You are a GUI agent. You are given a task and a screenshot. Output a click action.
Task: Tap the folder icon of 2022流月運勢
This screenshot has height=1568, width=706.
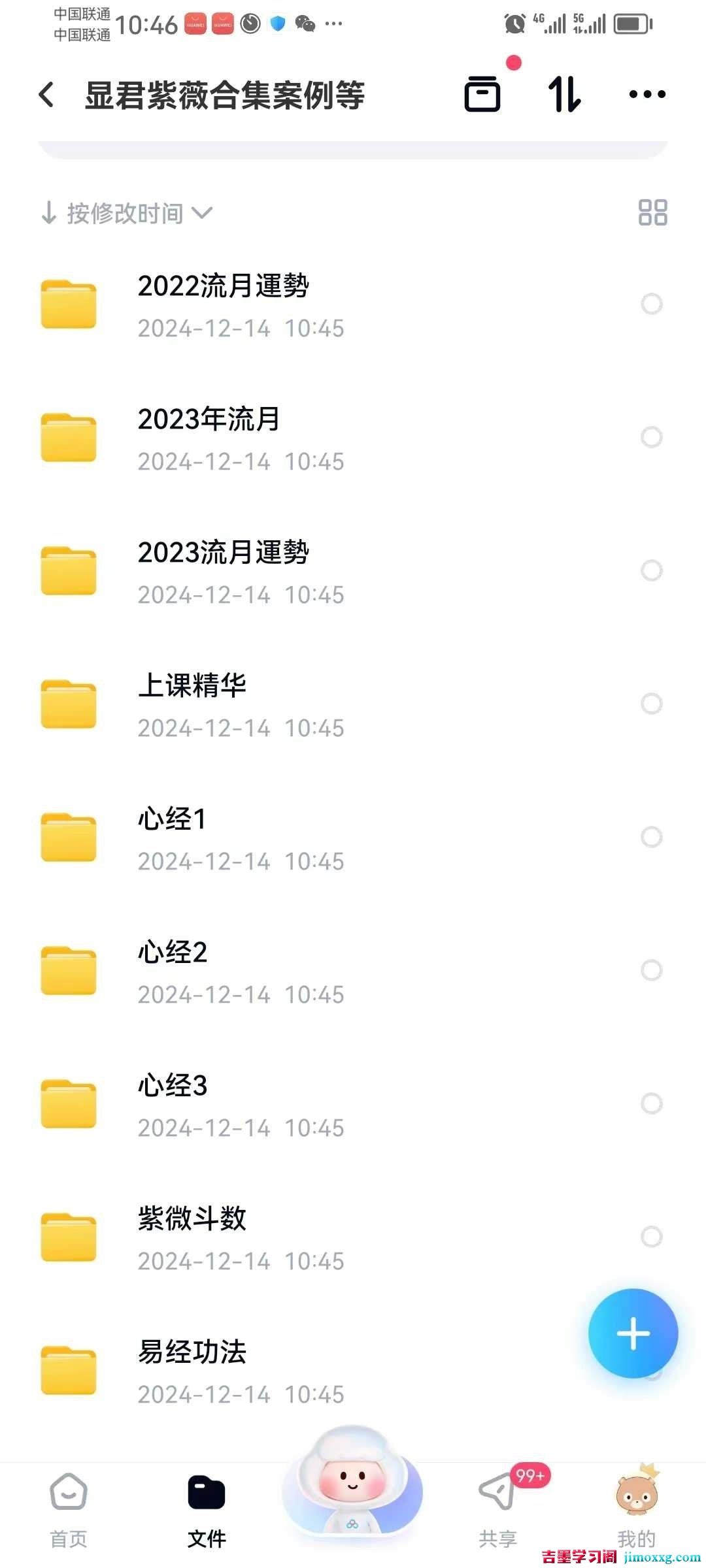pos(67,303)
